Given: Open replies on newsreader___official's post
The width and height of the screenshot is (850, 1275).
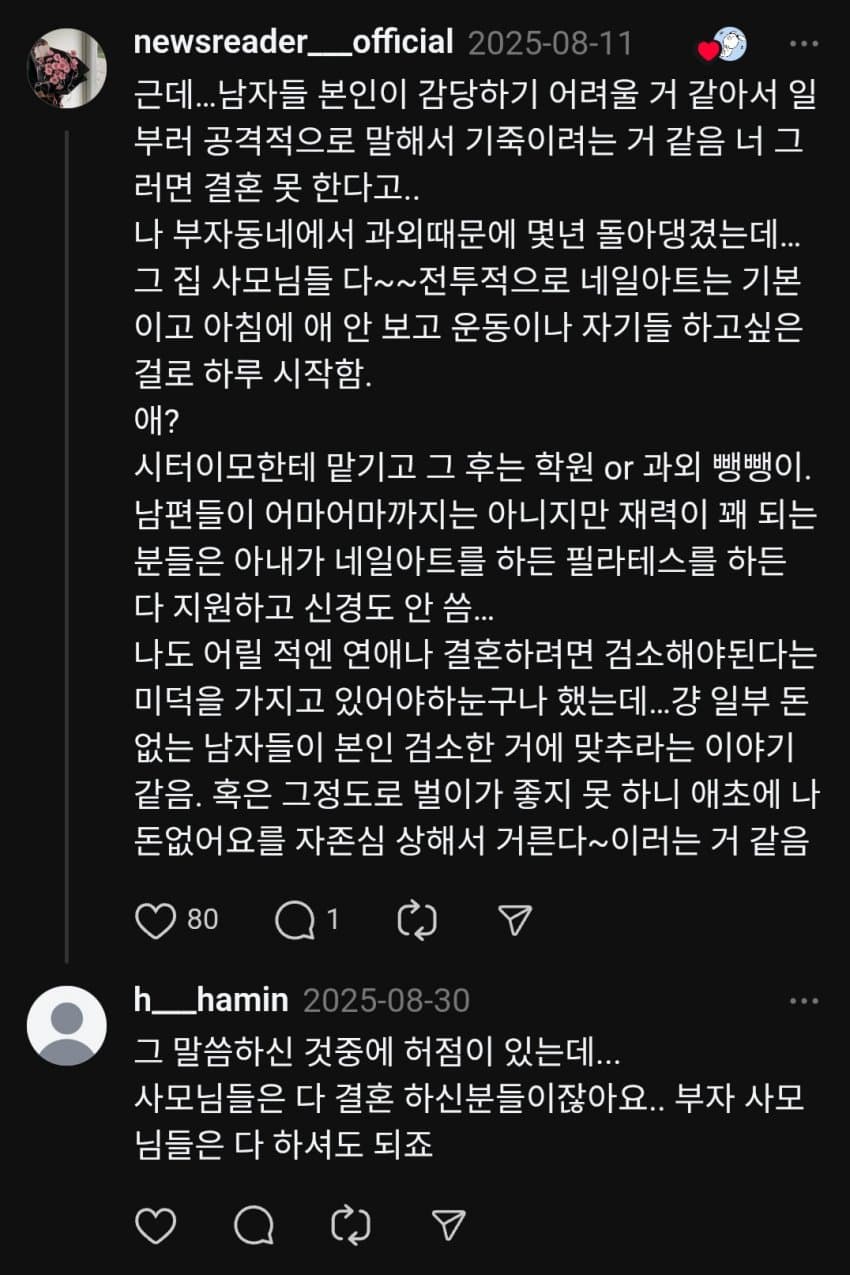Looking at the screenshot, I should 295,920.
